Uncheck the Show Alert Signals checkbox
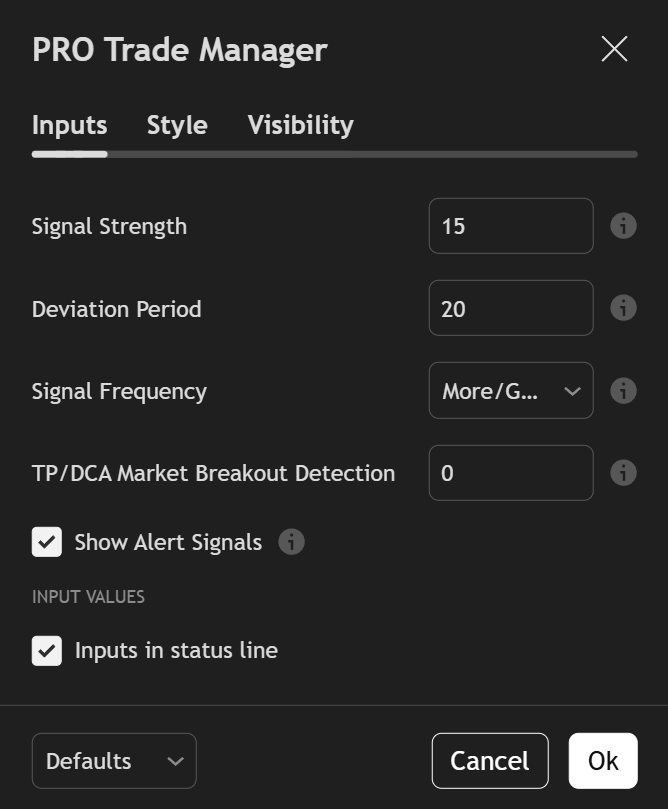Screen dimensions: 668x809 47,543
